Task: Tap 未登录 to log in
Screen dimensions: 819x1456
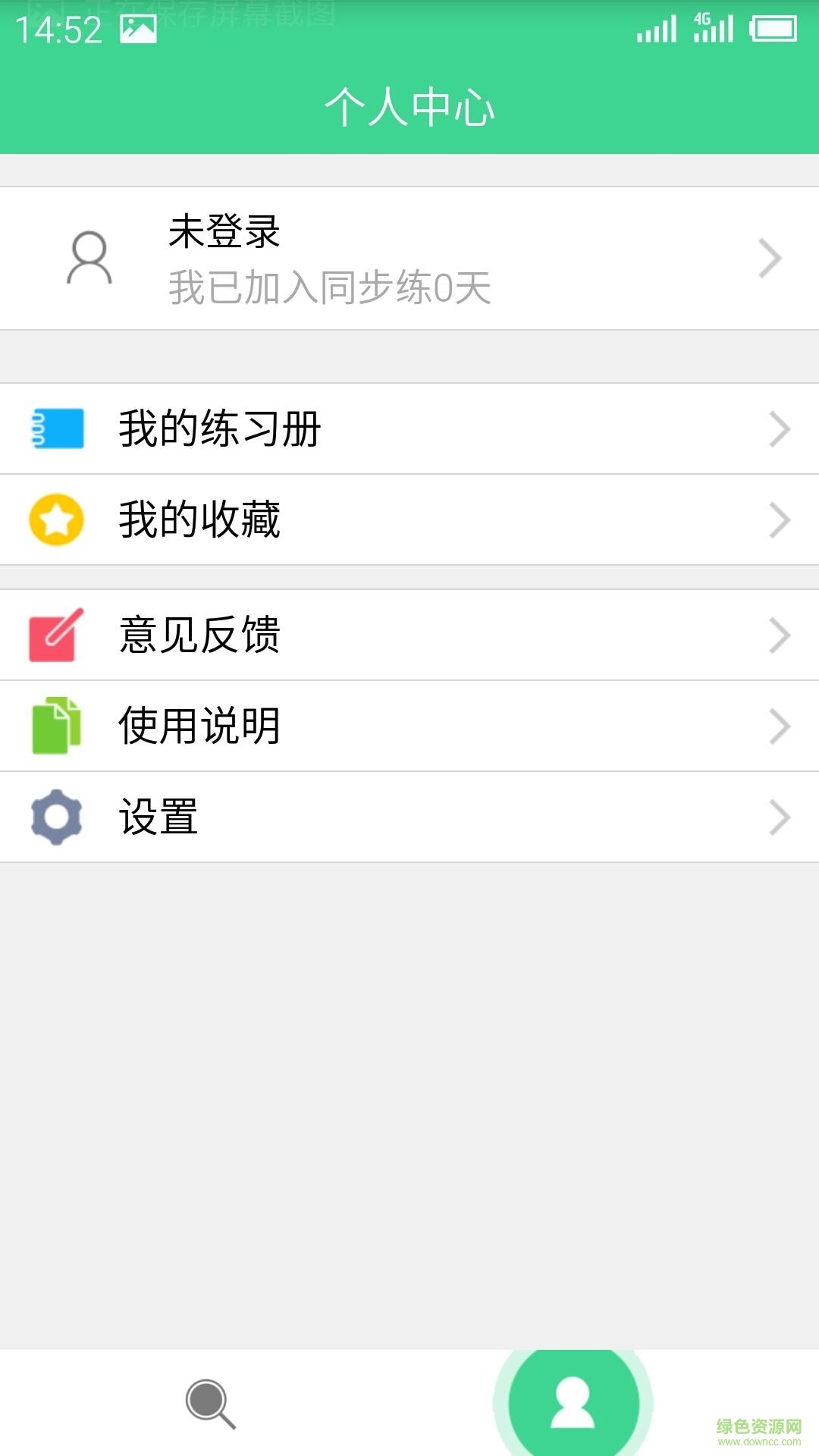Action: [222, 234]
